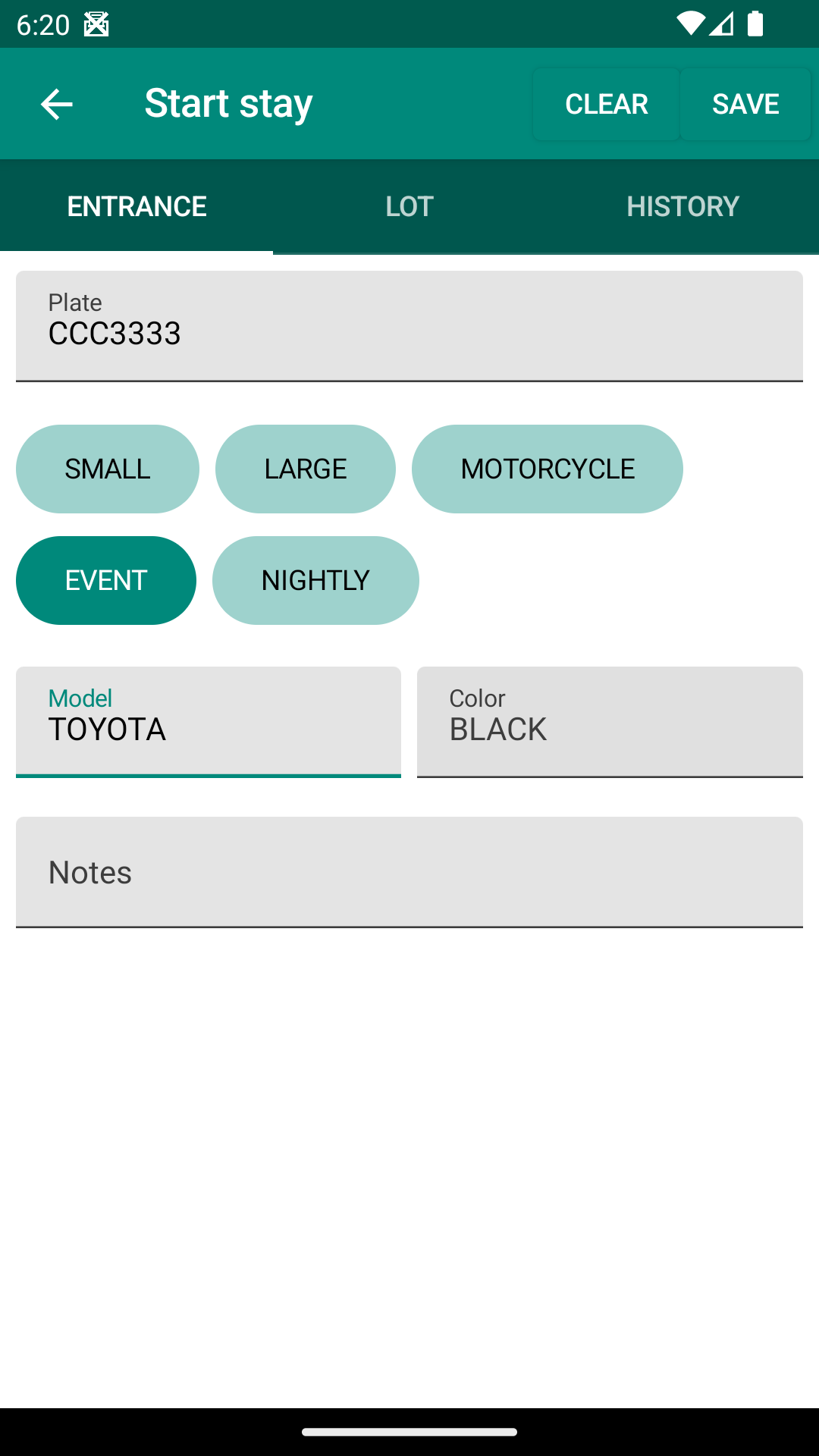Clear the form with CLEAR button
The image size is (819, 1456).
[606, 104]
